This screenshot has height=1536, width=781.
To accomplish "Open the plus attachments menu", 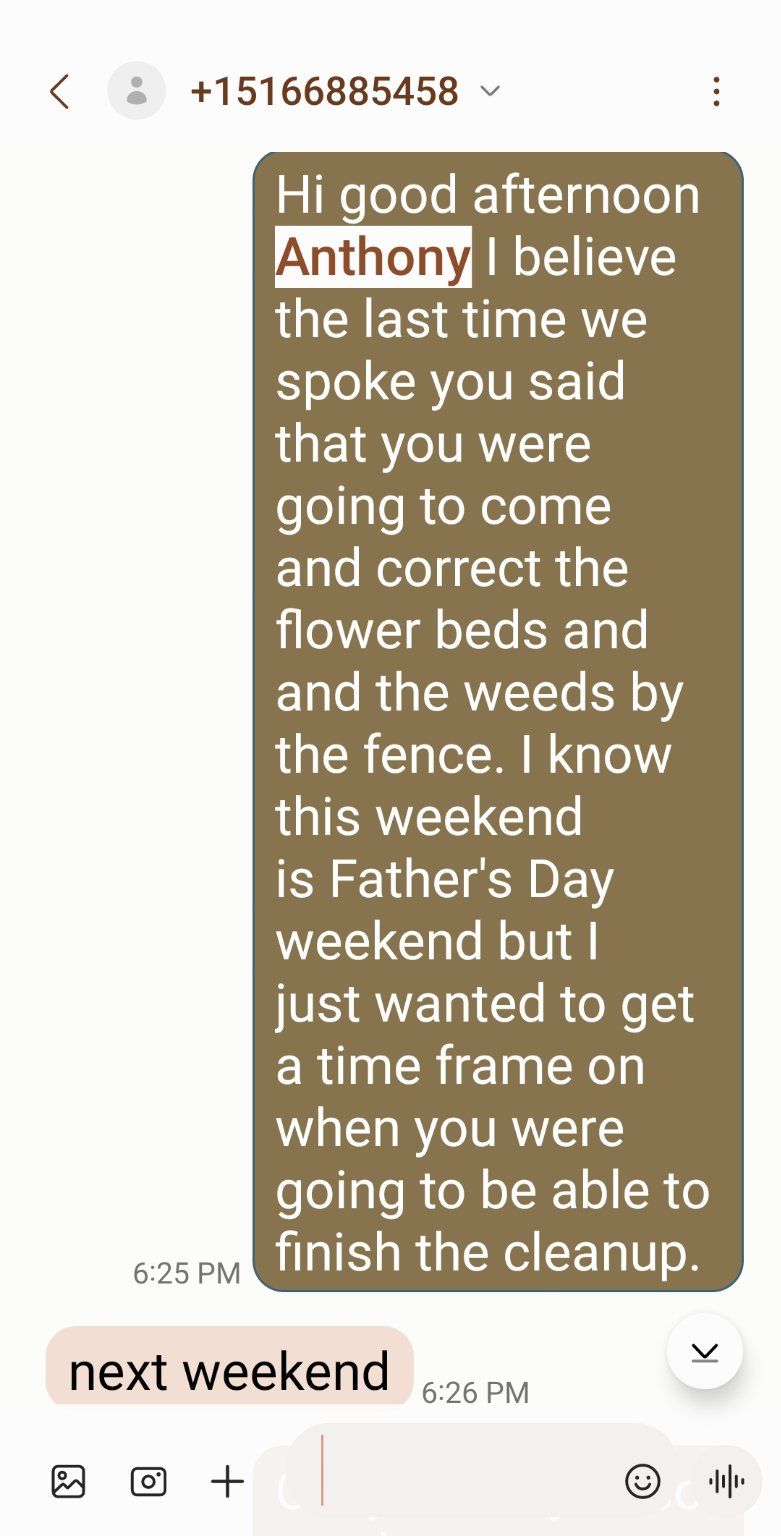I will (227, 1481).
